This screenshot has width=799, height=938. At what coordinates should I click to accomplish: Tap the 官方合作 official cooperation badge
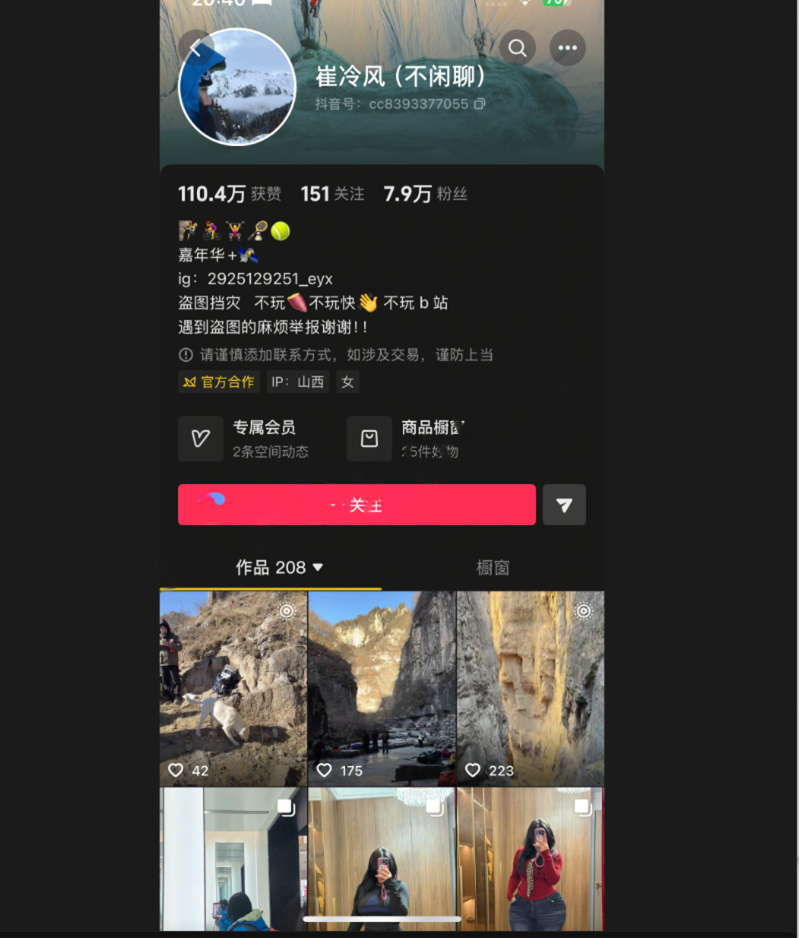[x=218, y=381]
